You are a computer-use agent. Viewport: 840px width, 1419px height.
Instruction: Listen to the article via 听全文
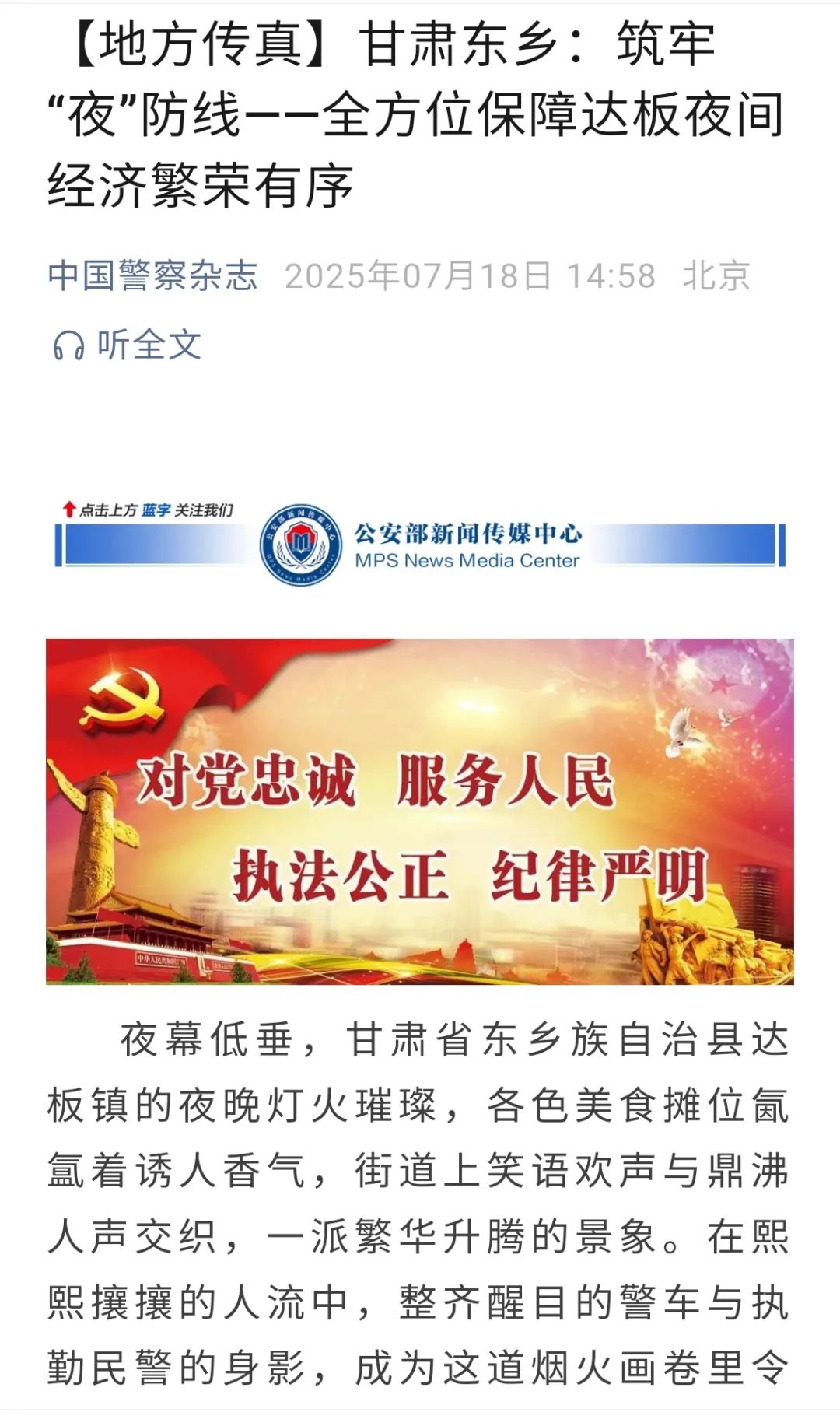click(x=128, y=345)
